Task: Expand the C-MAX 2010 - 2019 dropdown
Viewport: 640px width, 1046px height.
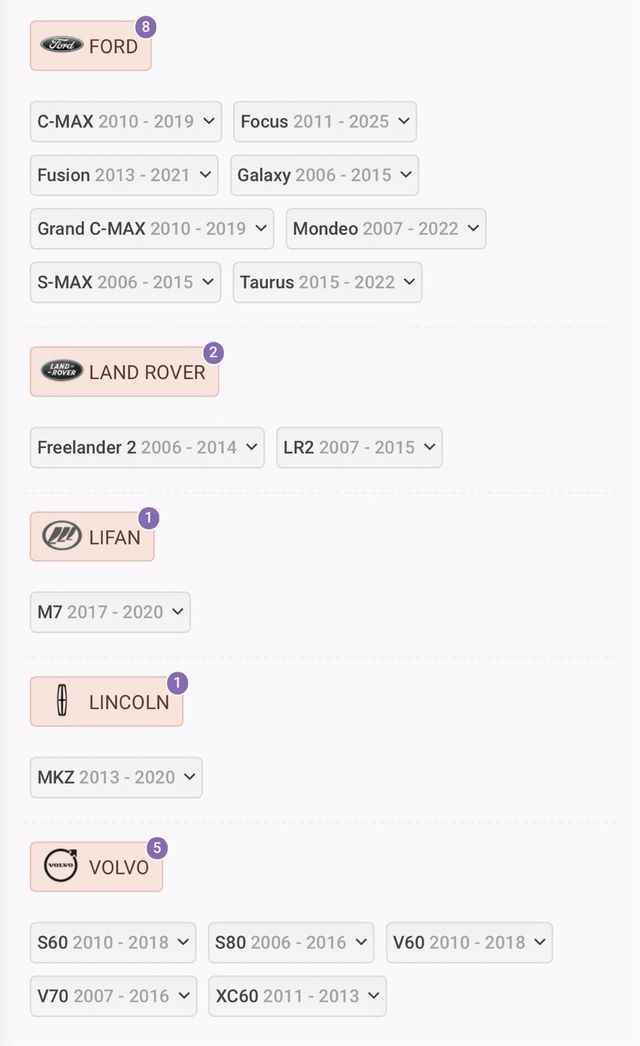Action: 126,121
